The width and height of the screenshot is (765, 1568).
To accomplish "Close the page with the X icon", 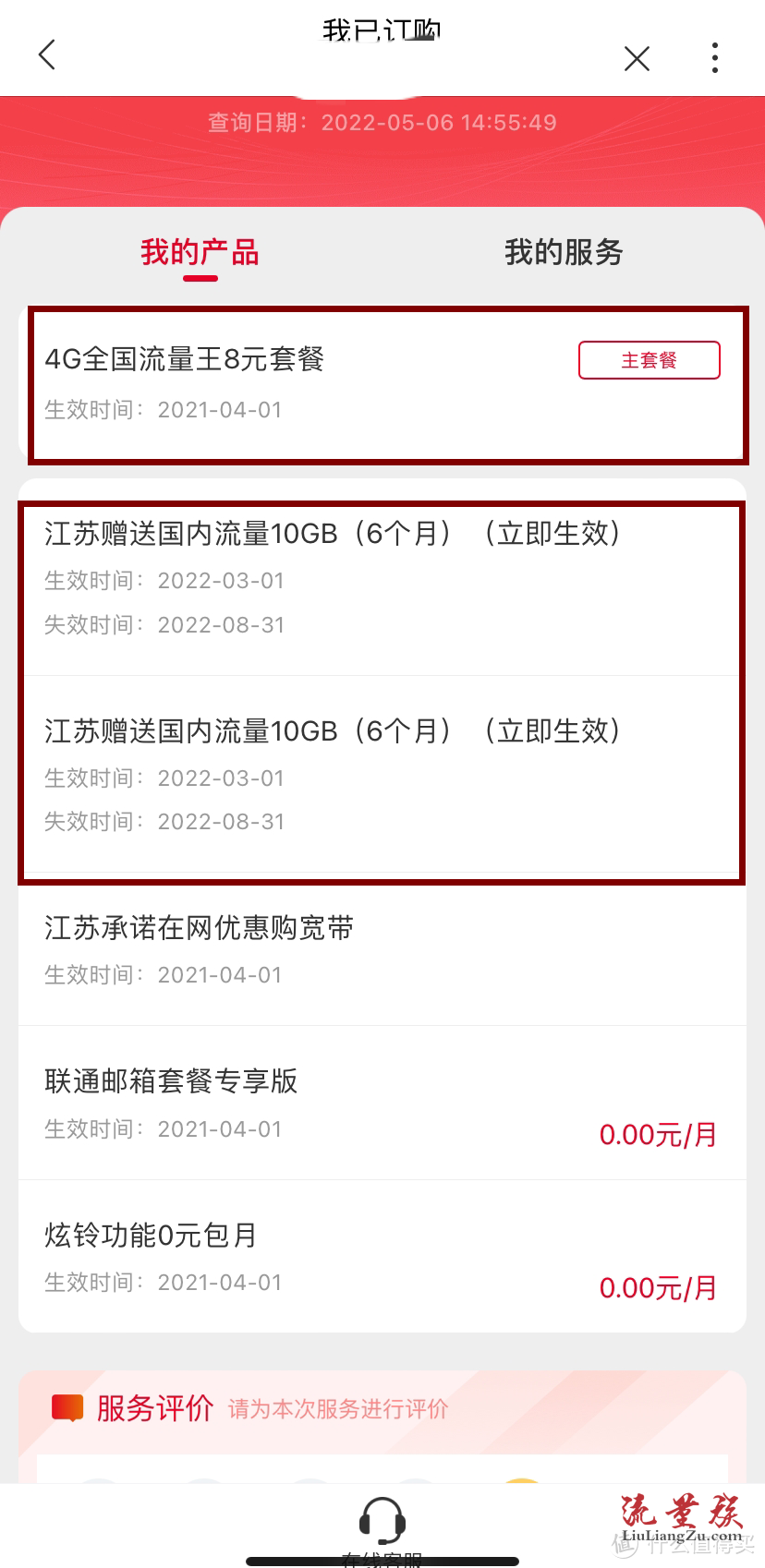I will (x=637, y=57).
